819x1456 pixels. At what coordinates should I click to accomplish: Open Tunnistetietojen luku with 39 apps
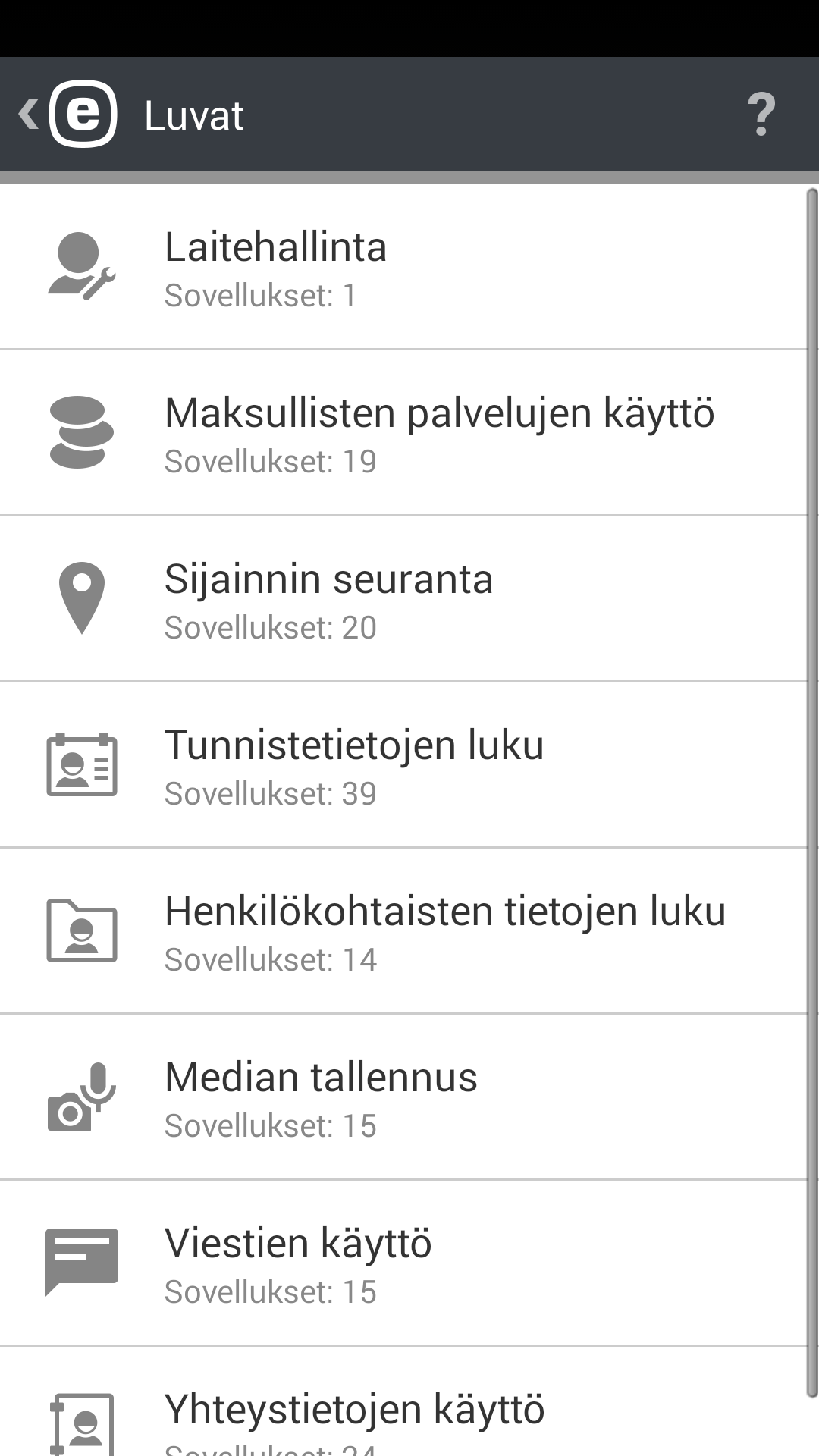tap(409, 764)
